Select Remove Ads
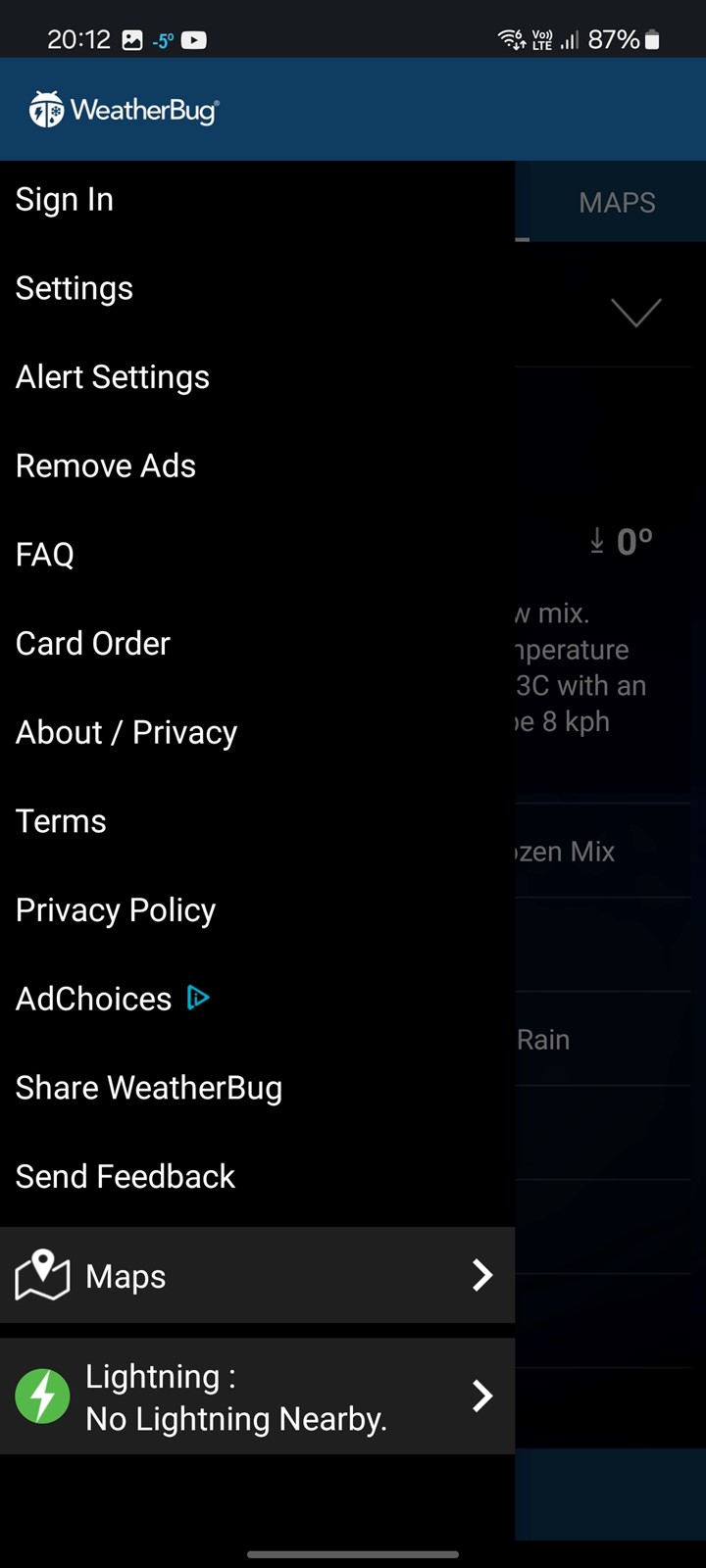This screenshot has height=1568, width=706. click(x=257, y=465)
